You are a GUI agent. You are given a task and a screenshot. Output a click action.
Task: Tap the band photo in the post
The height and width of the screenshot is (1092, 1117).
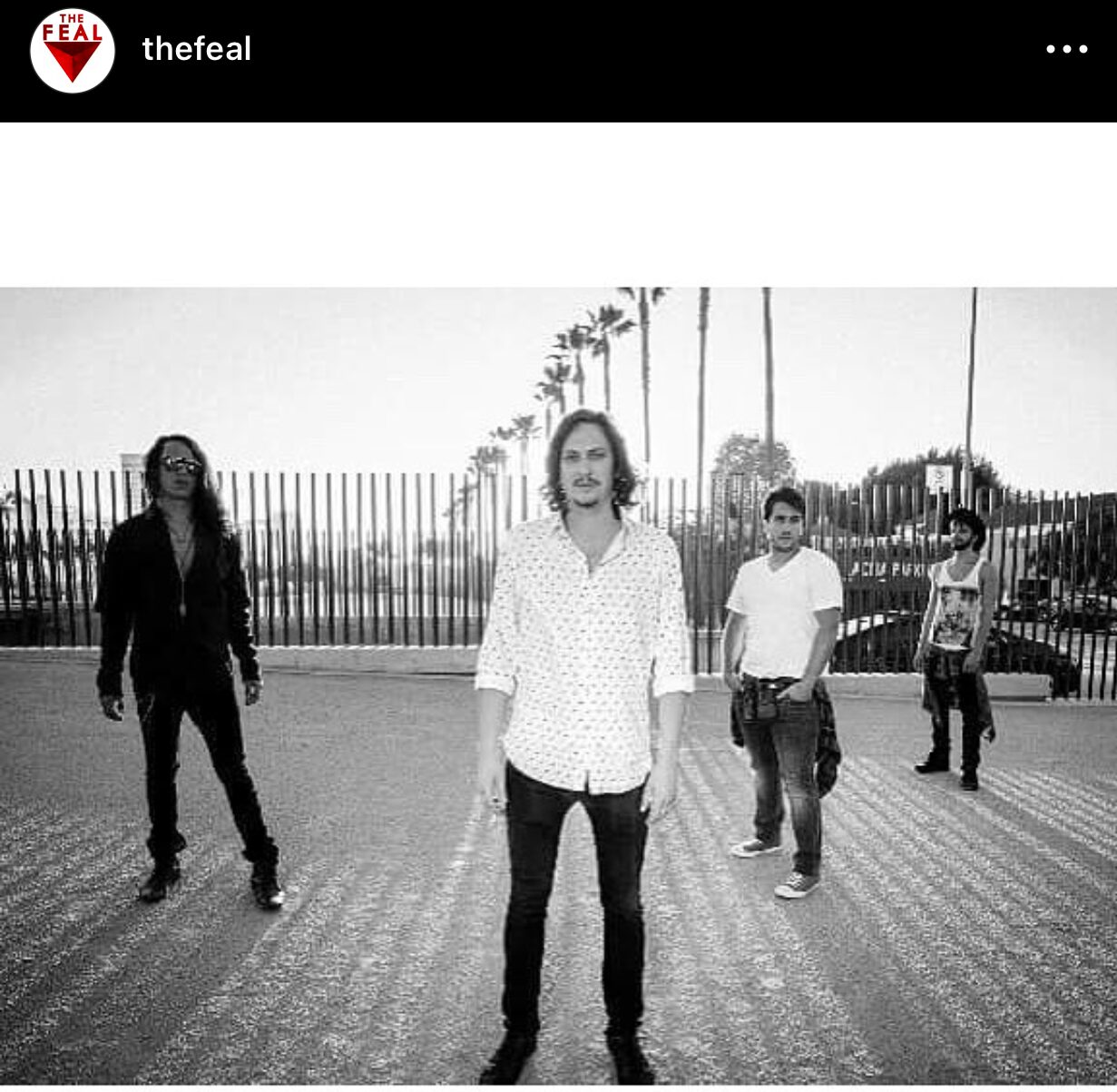[x=558, y=685]
